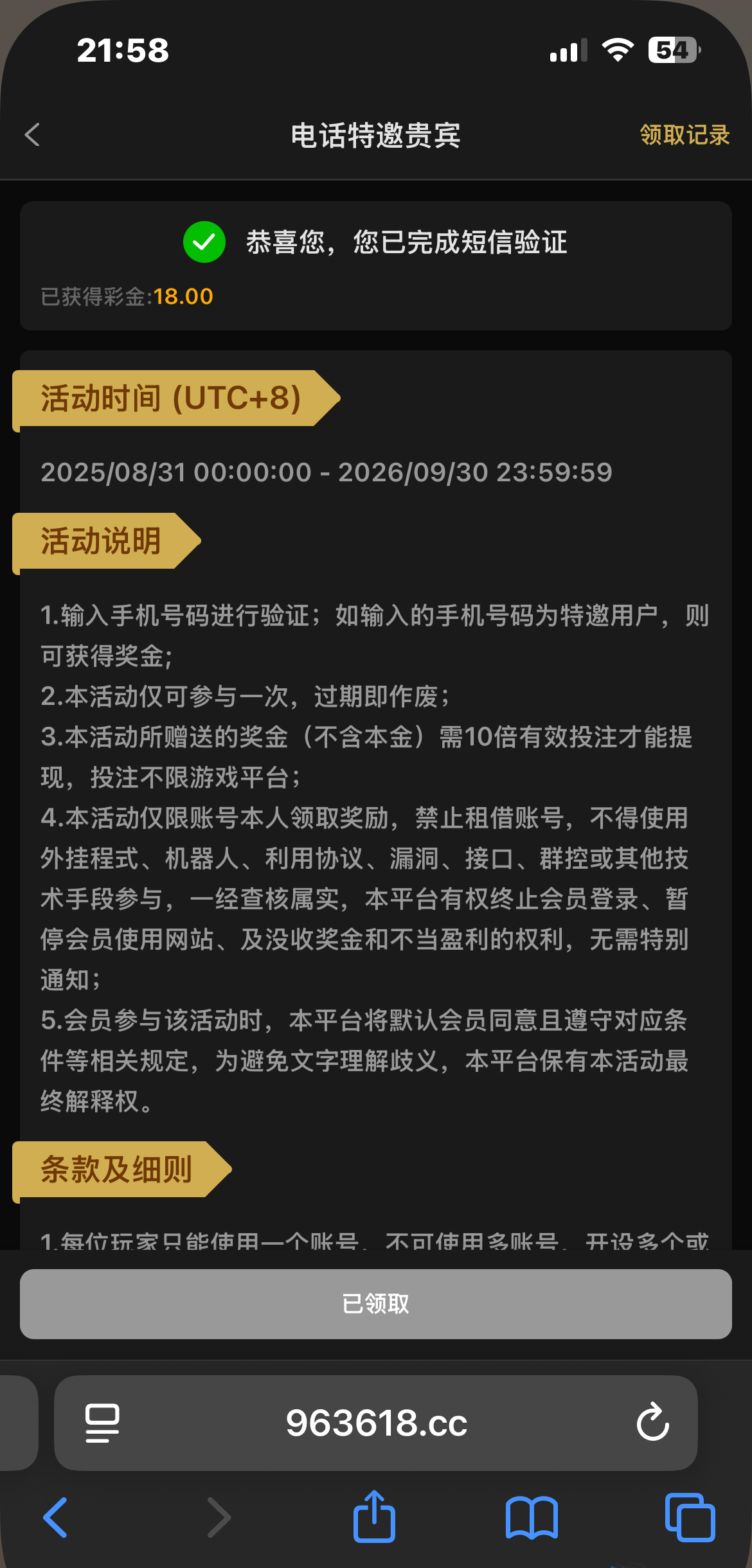Show all open tabs

[x=690, y=1517]
